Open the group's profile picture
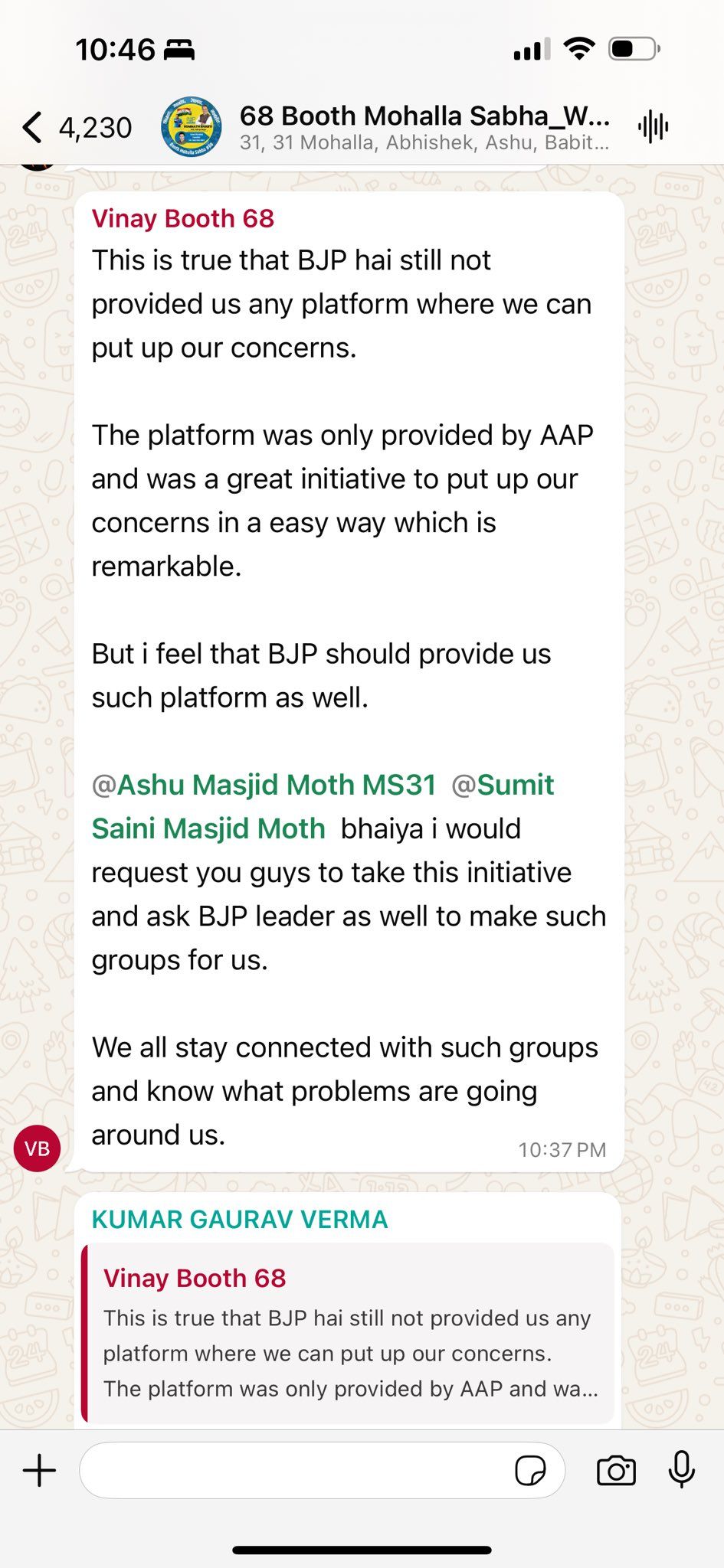 192,127
